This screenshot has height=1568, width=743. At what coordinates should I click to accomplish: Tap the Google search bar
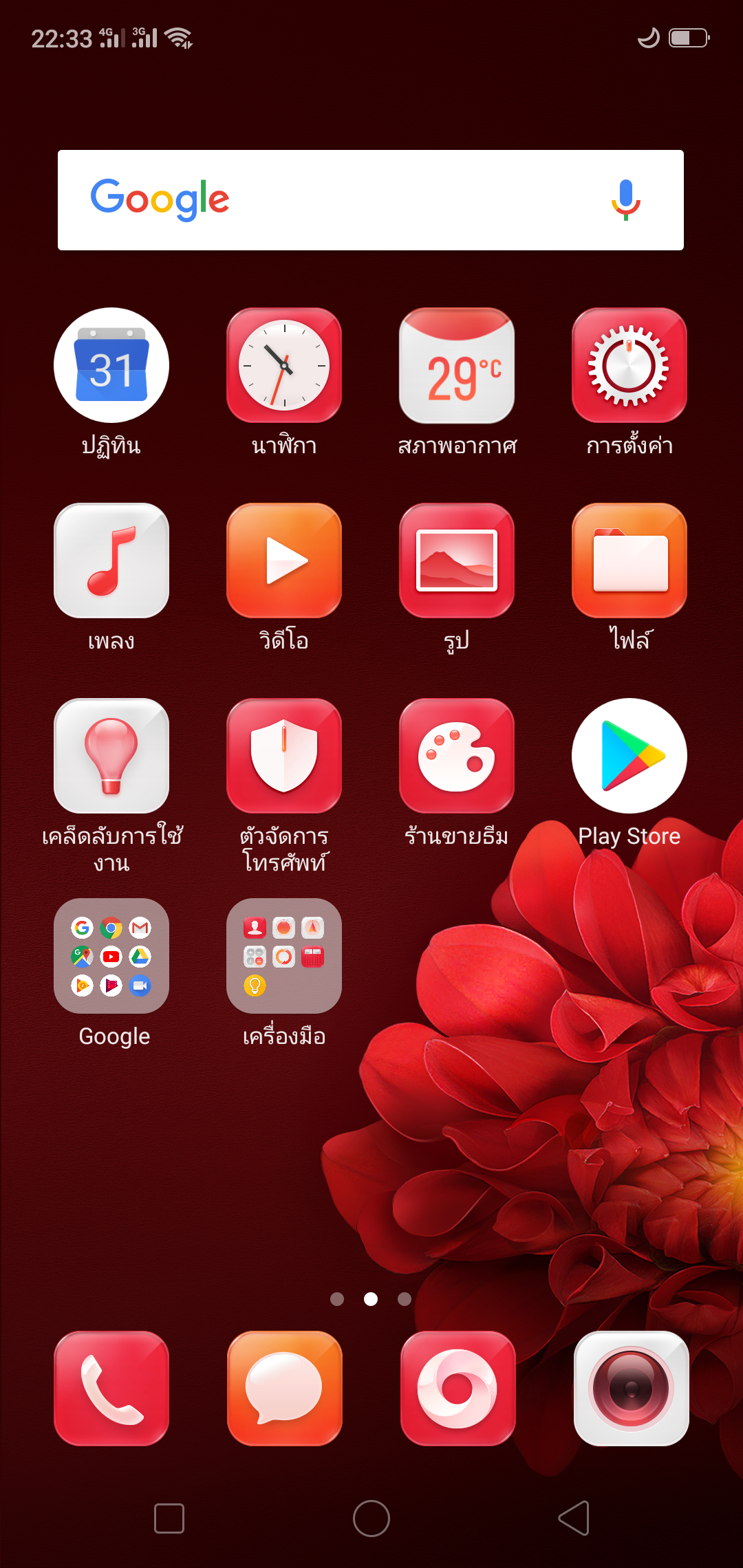pos(344,200)
